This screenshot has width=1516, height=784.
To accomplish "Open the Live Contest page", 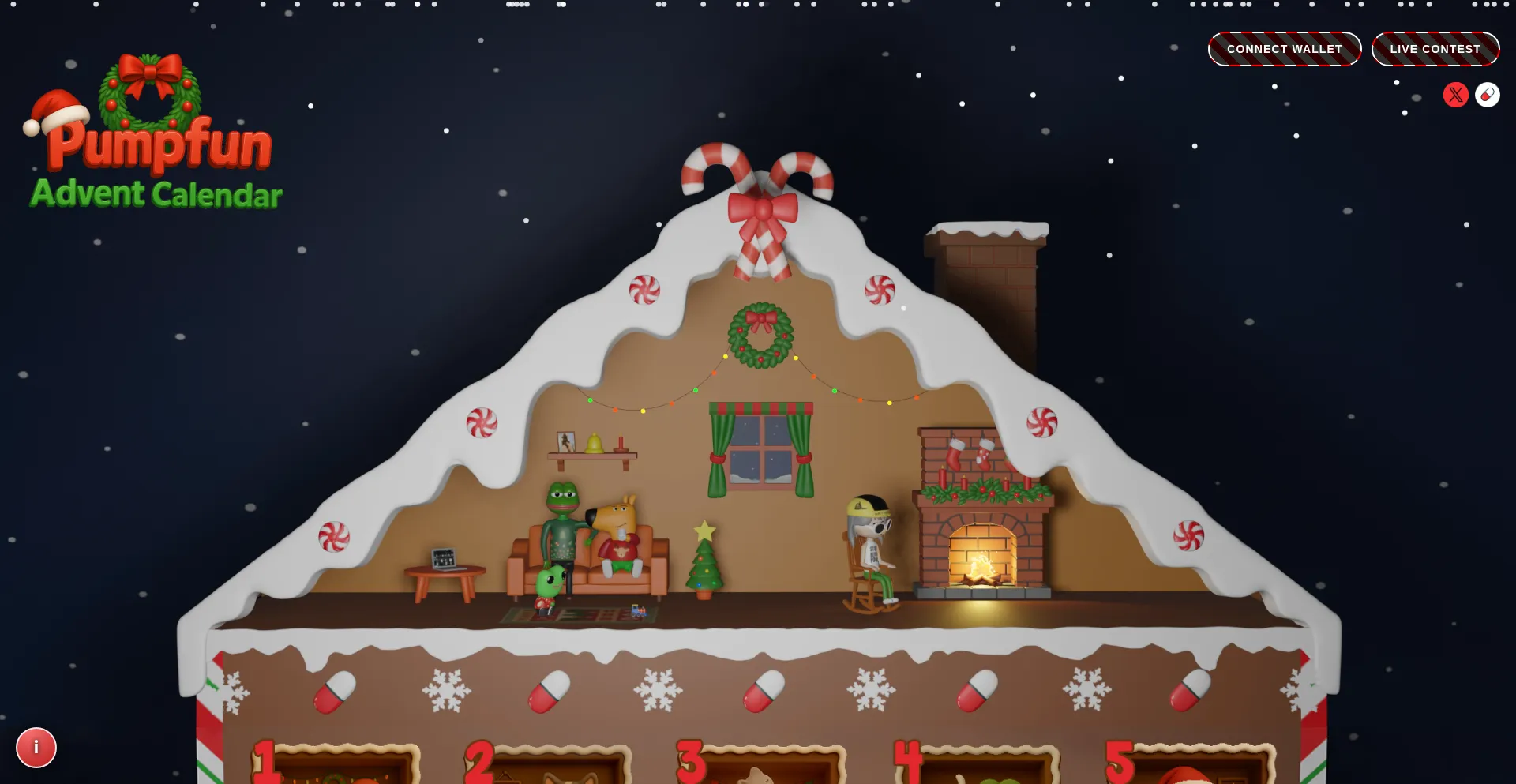I will (x=1435, y=49).
